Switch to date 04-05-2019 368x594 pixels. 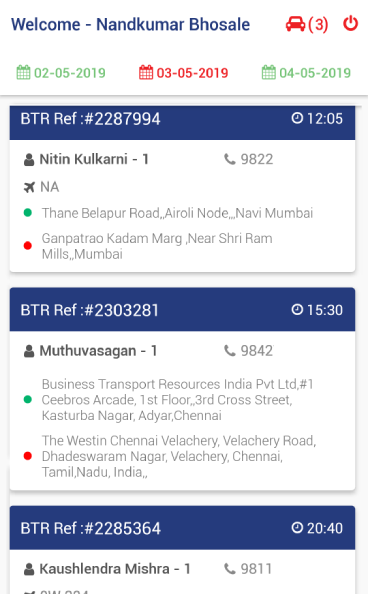[x=306, y=72]
